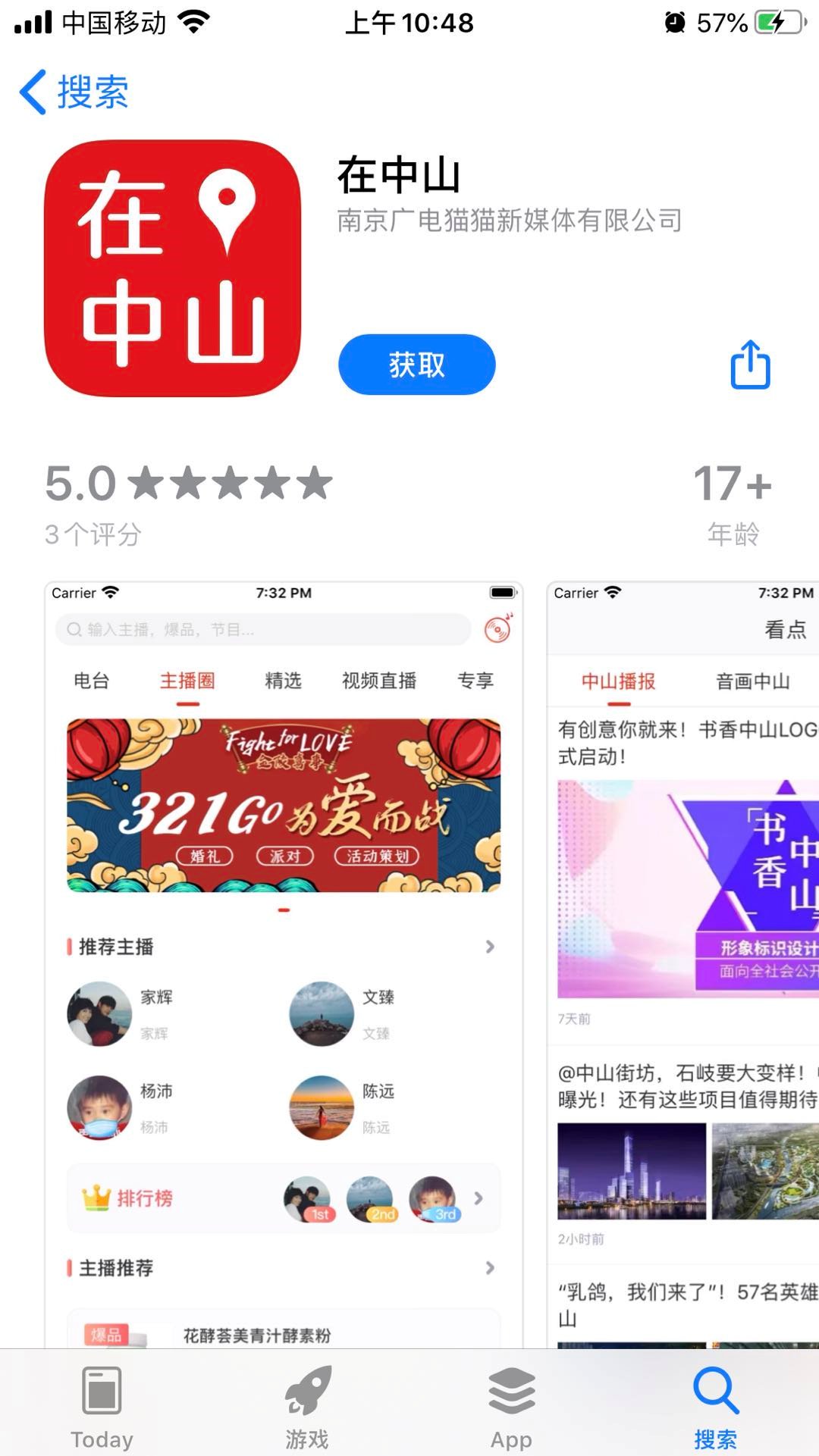Go back to 搜索 results
This screenshot has width=819, height=1456.
pyautogui.click(x=74, y=92)
